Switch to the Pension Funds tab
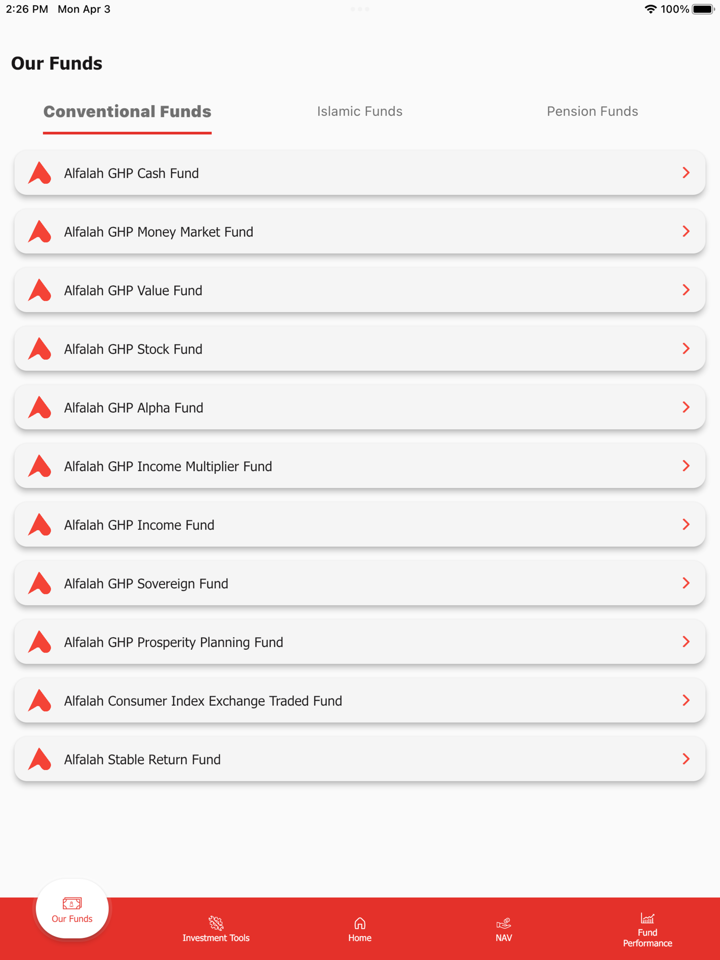The image size is (720, 960). [x=592, y=111]
